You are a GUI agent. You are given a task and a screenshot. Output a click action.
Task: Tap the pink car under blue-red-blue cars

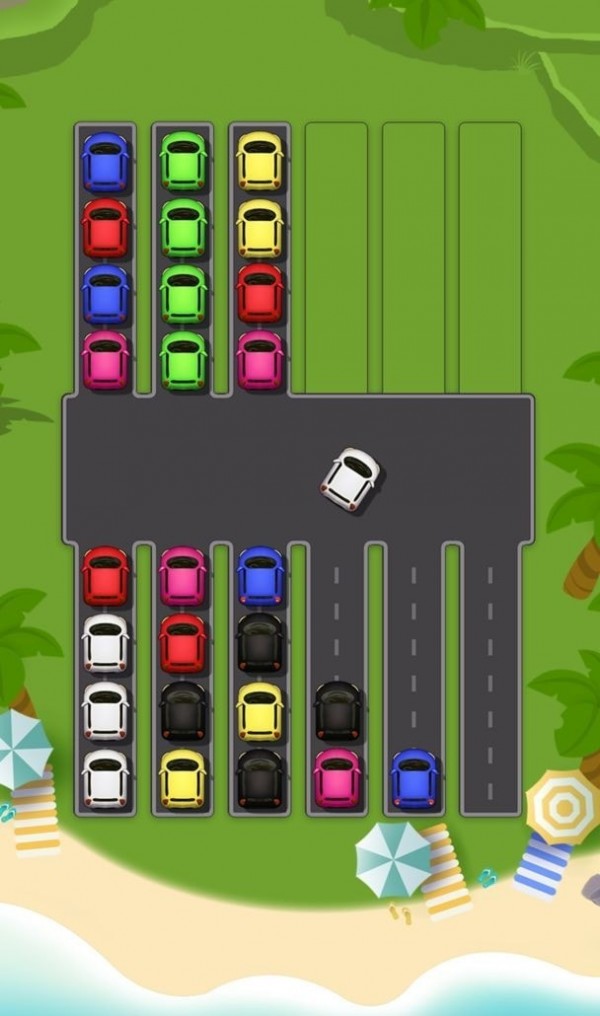point(106,360)
